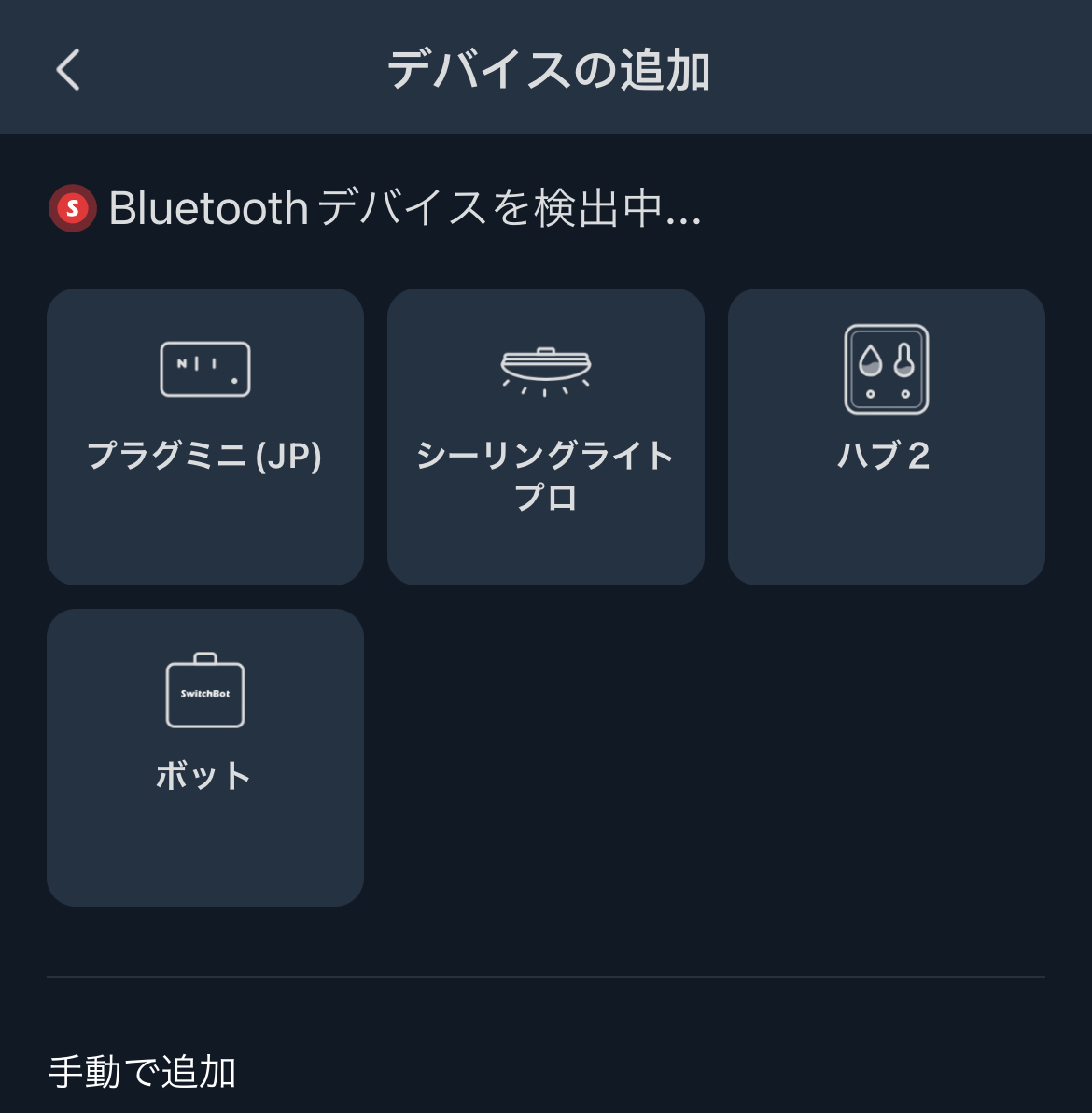Toggle selection of the プラグミニ (JP) card
1092x1113 pixels.
coord(205,435)
